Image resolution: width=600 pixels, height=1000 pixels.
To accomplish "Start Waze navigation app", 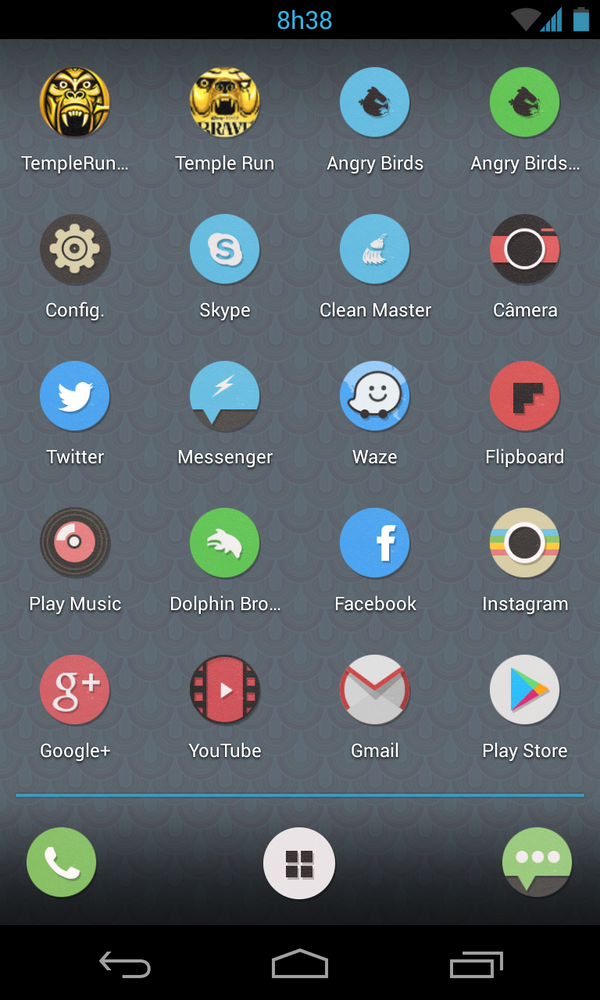I will pyautogui.click(x=375, y=397).
